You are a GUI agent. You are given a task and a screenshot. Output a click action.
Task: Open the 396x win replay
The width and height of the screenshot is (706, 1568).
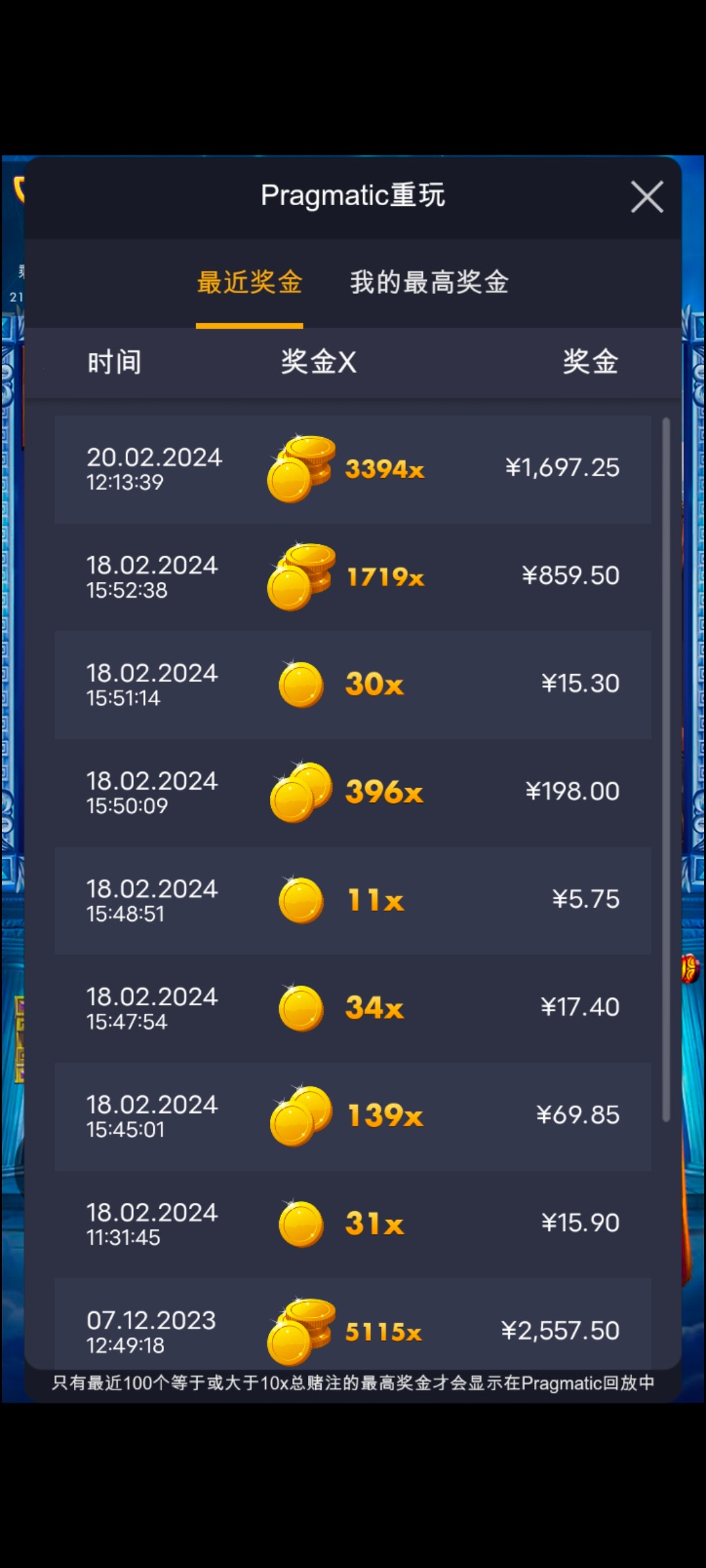click(x=353, y=792)
